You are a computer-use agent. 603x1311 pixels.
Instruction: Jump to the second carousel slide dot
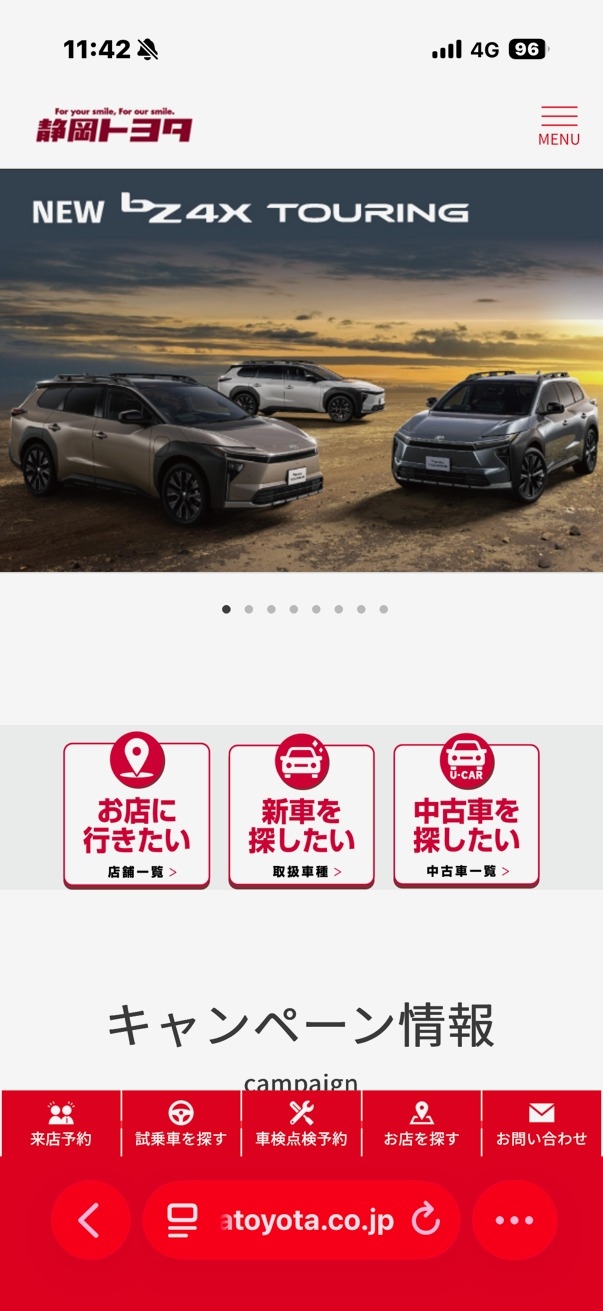pos(248,609)
